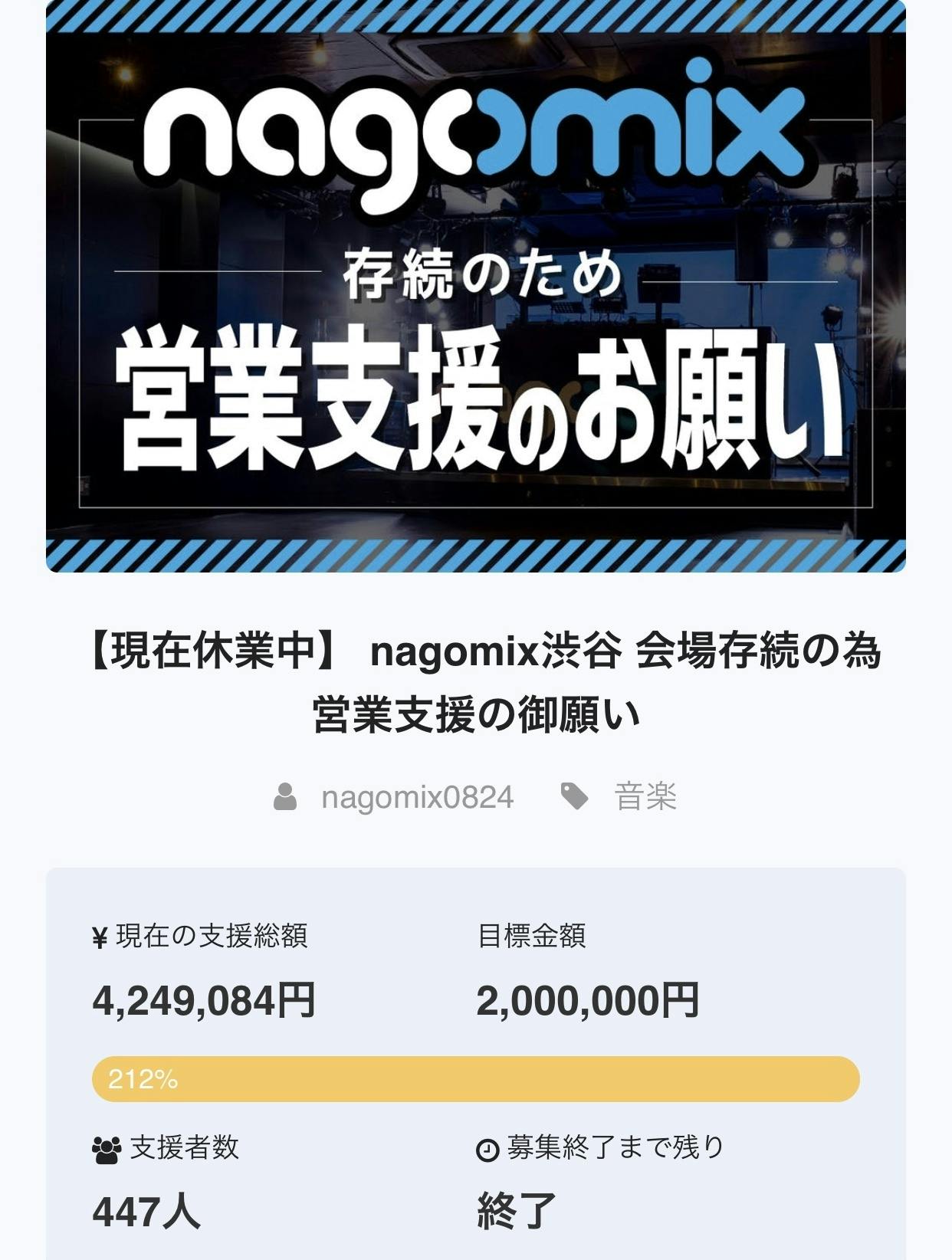Open the 音楽 category tag
Screen dimensions: 952x1260
pyautogui.click(x=645, y=797)
